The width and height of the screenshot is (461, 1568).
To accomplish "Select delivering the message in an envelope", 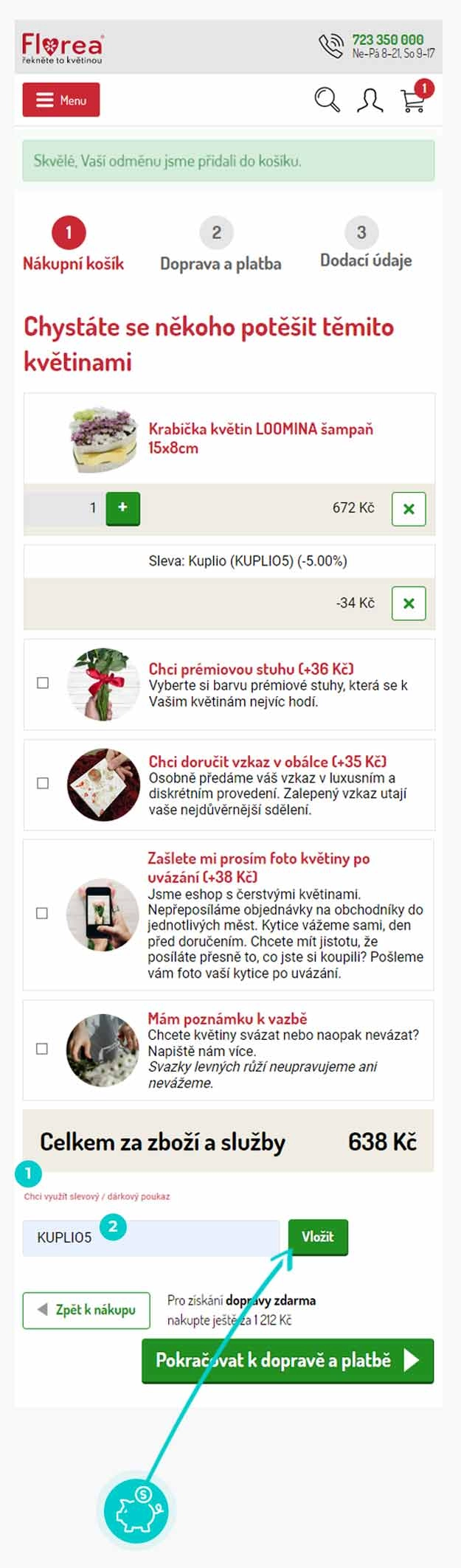I will click(43, 783).
